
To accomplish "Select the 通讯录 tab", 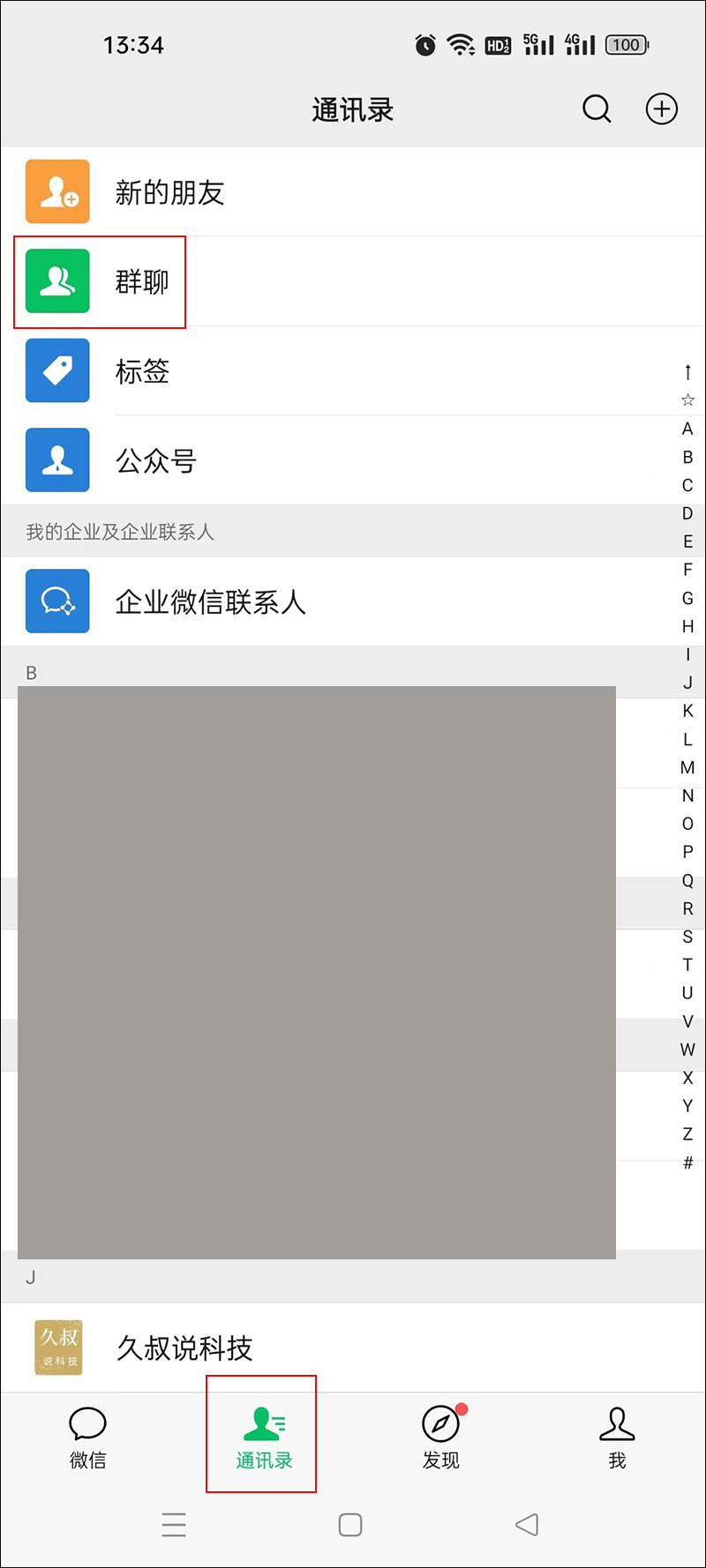I will [263, 1438].
